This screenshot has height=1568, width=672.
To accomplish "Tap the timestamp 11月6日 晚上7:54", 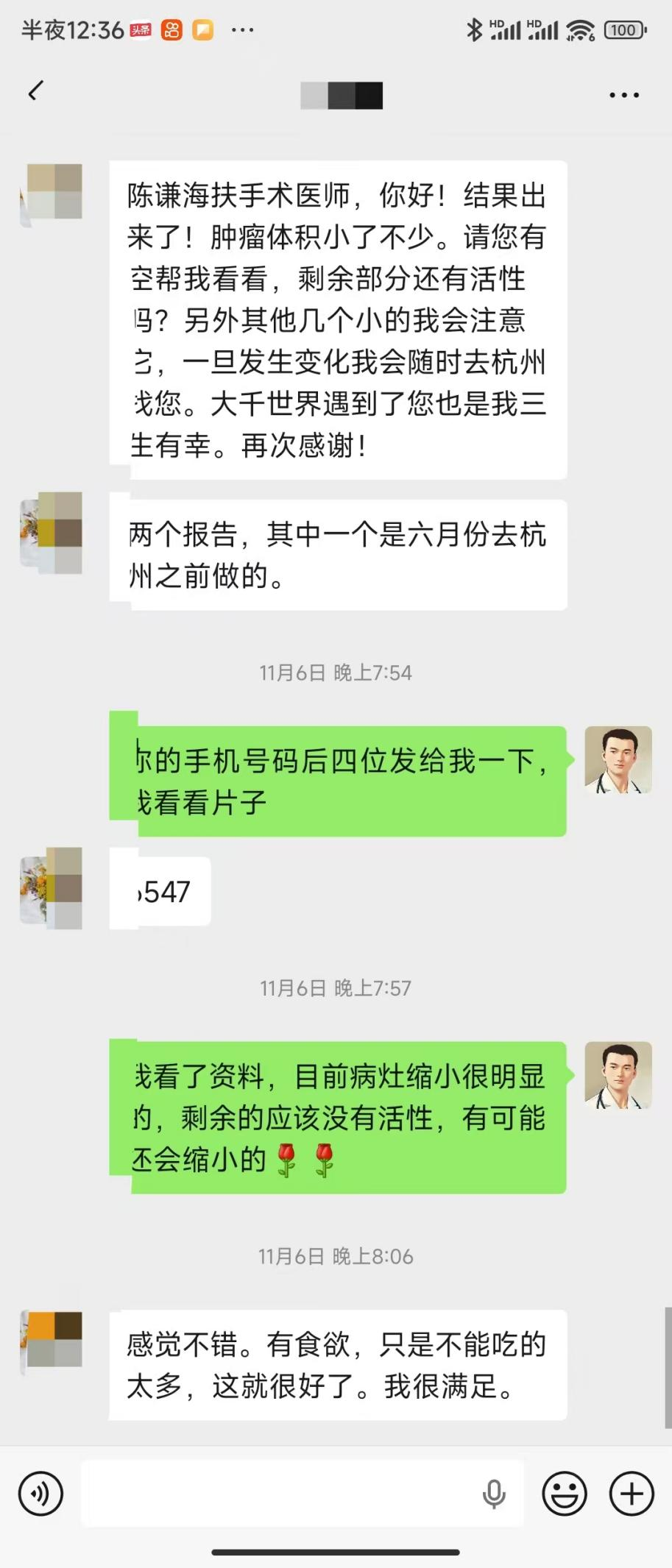I will coord(336,672).
